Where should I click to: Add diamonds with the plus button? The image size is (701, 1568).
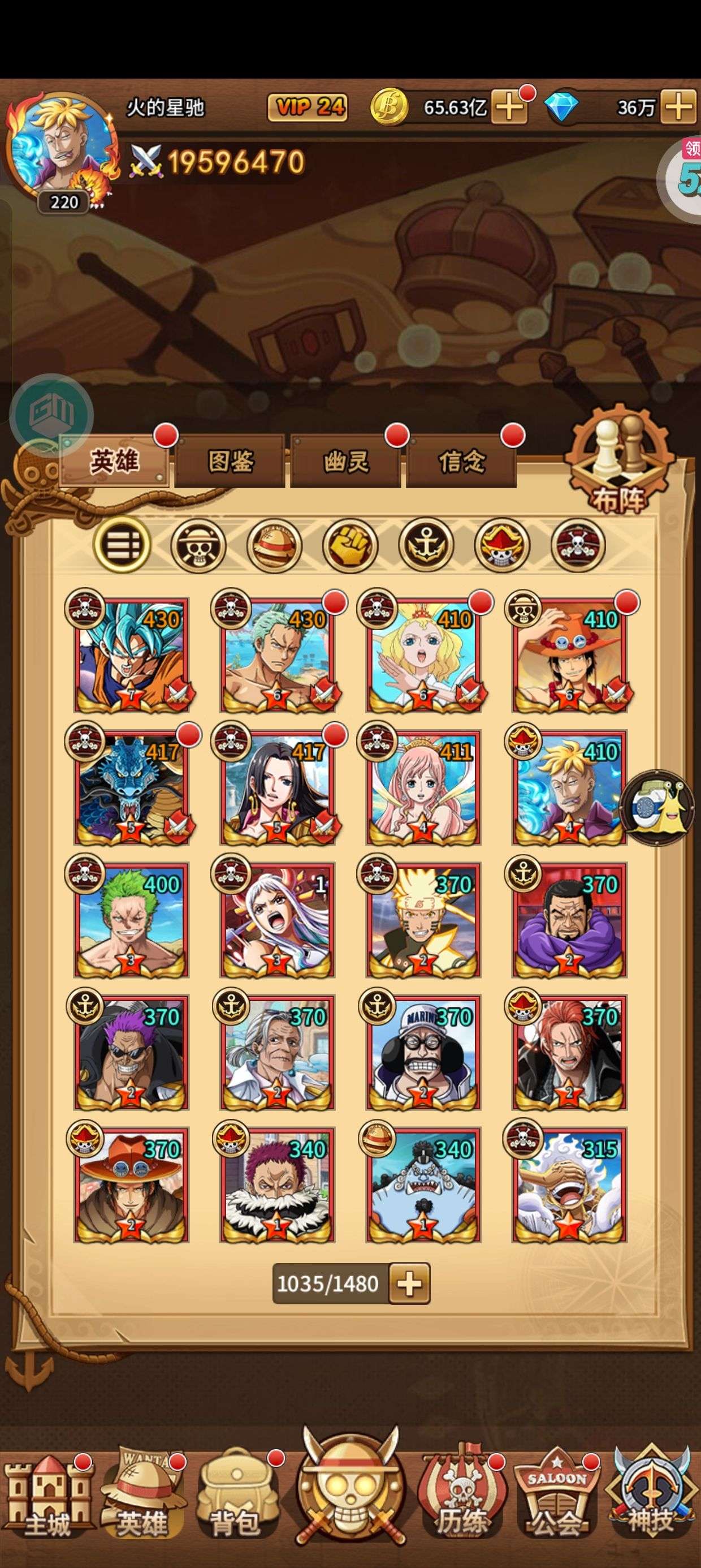pyautogui.click(x=678, y=107)
